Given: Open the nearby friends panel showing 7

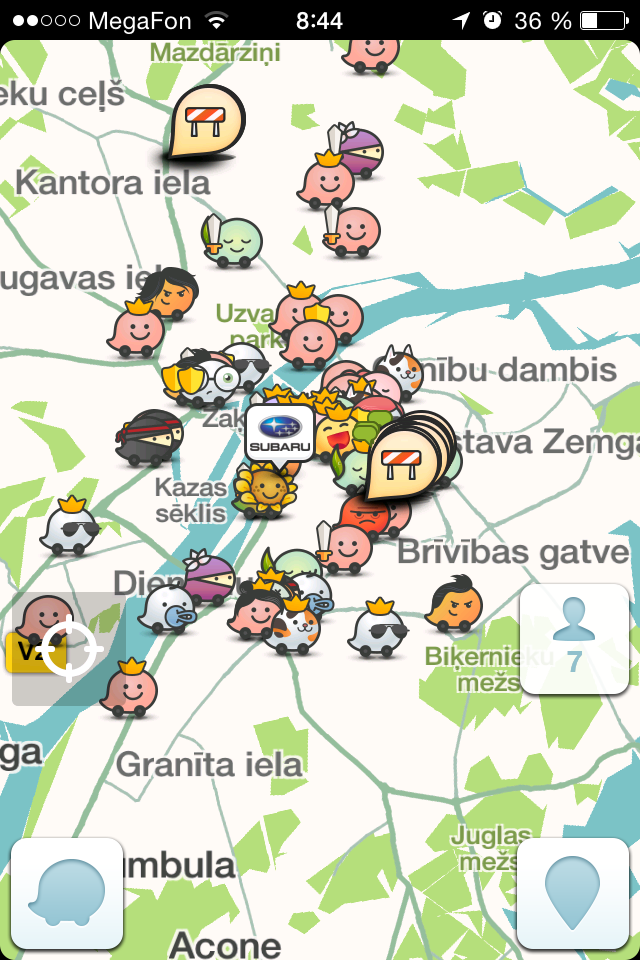Looking at the screenshot, I should 574,639.
